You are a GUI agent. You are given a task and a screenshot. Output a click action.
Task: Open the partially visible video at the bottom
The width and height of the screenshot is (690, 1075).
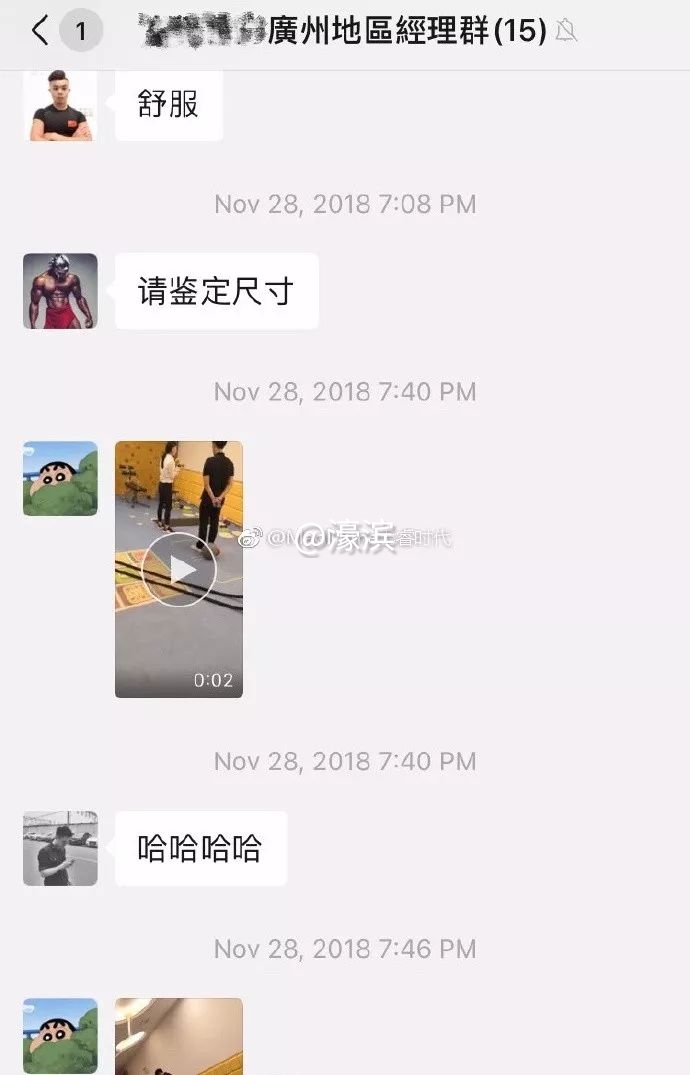coord(179,1036)
